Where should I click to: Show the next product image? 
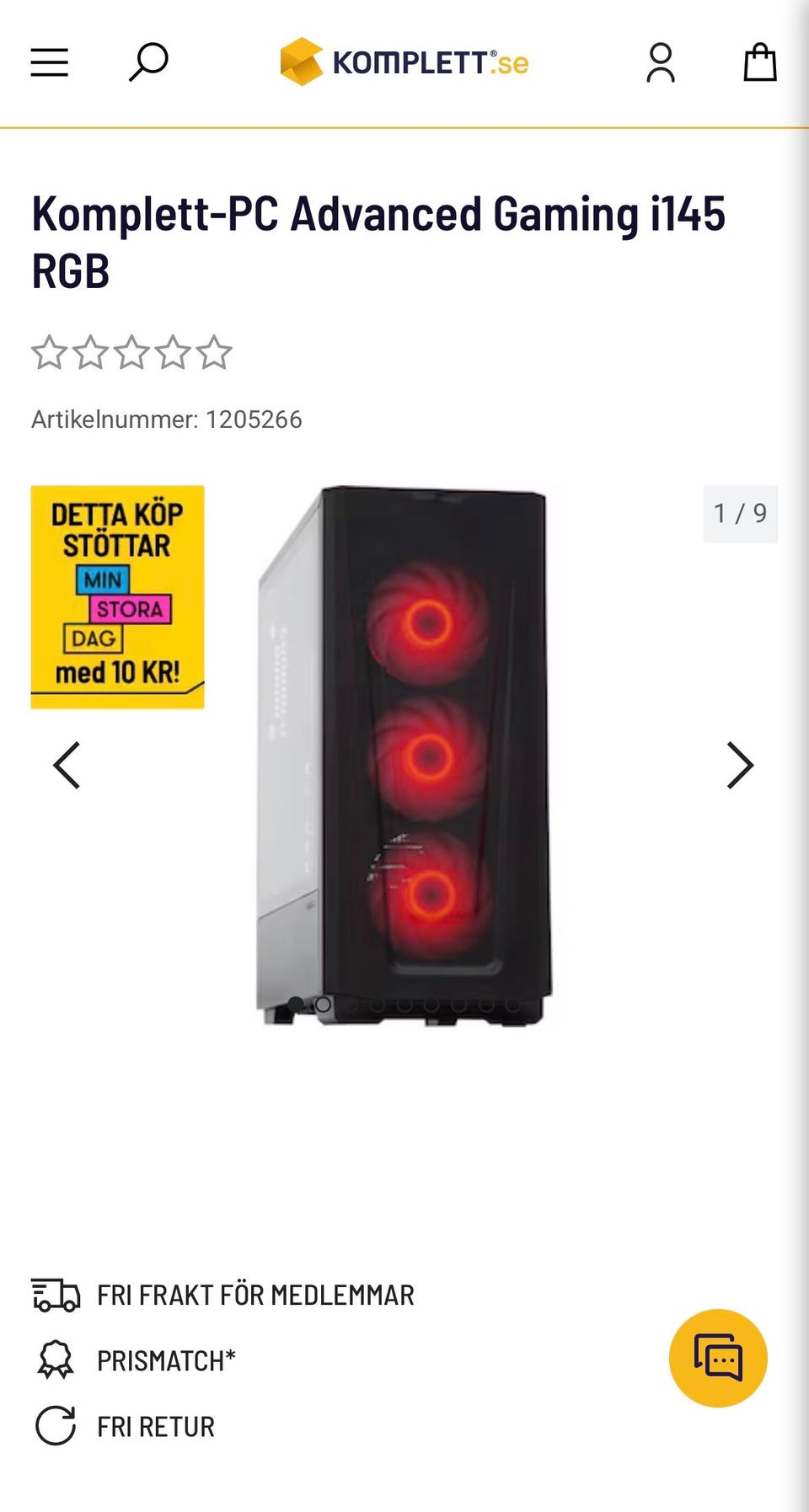pyautogui.click(x=740, y=765)
